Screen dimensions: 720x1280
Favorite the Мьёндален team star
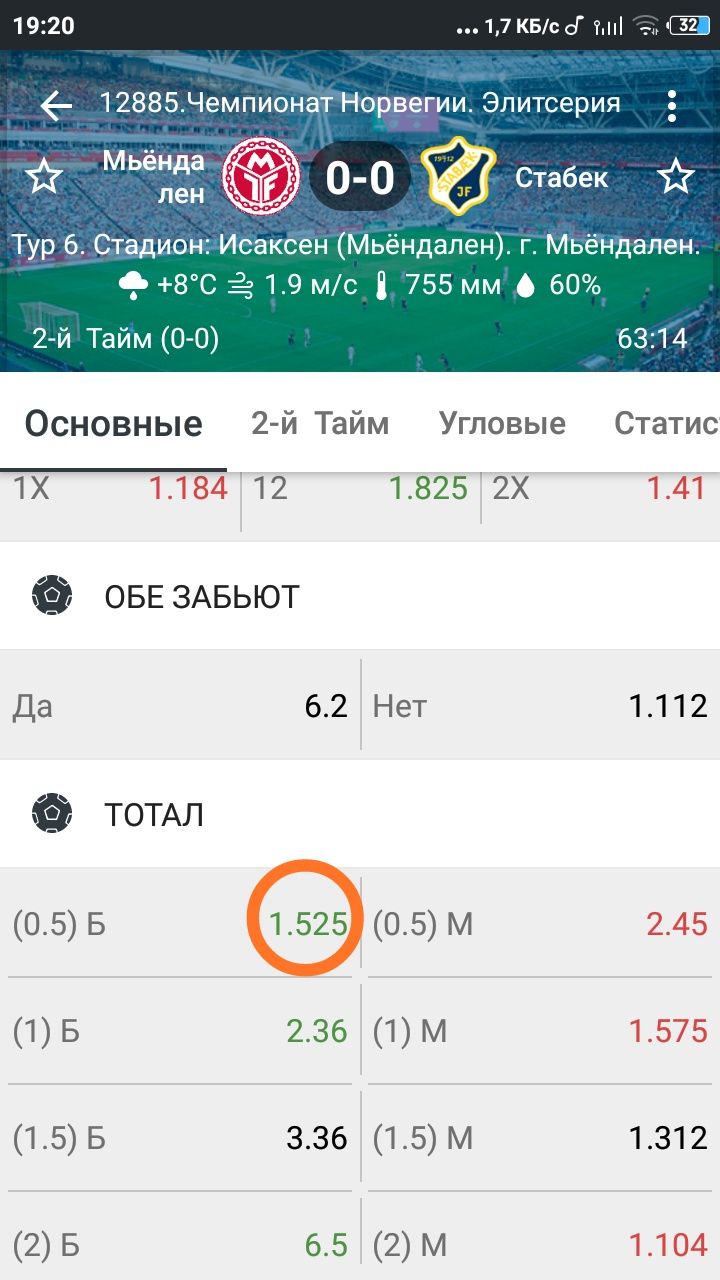(44, 178)
